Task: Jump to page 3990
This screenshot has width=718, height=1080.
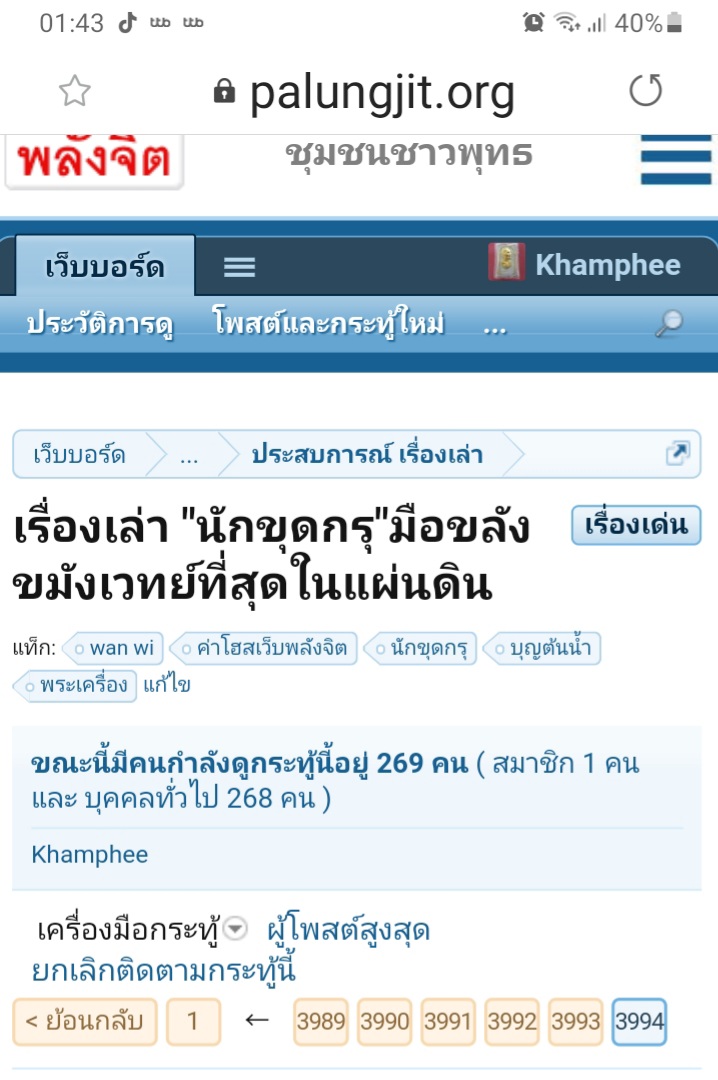Action: point(385,1022)
